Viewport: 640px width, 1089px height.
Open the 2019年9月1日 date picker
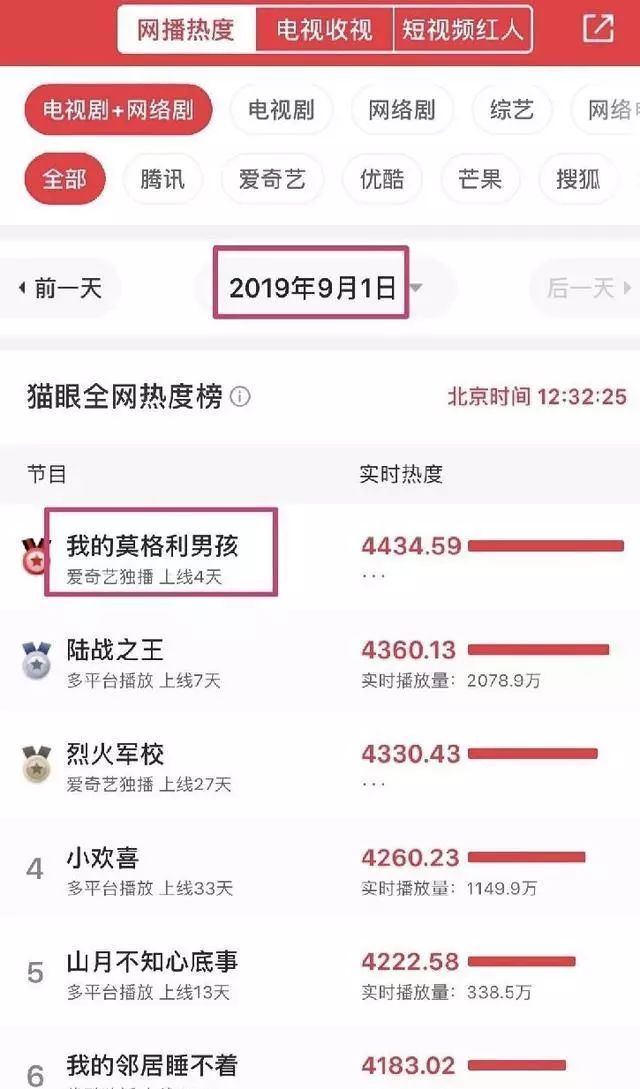tap(312, 289)
